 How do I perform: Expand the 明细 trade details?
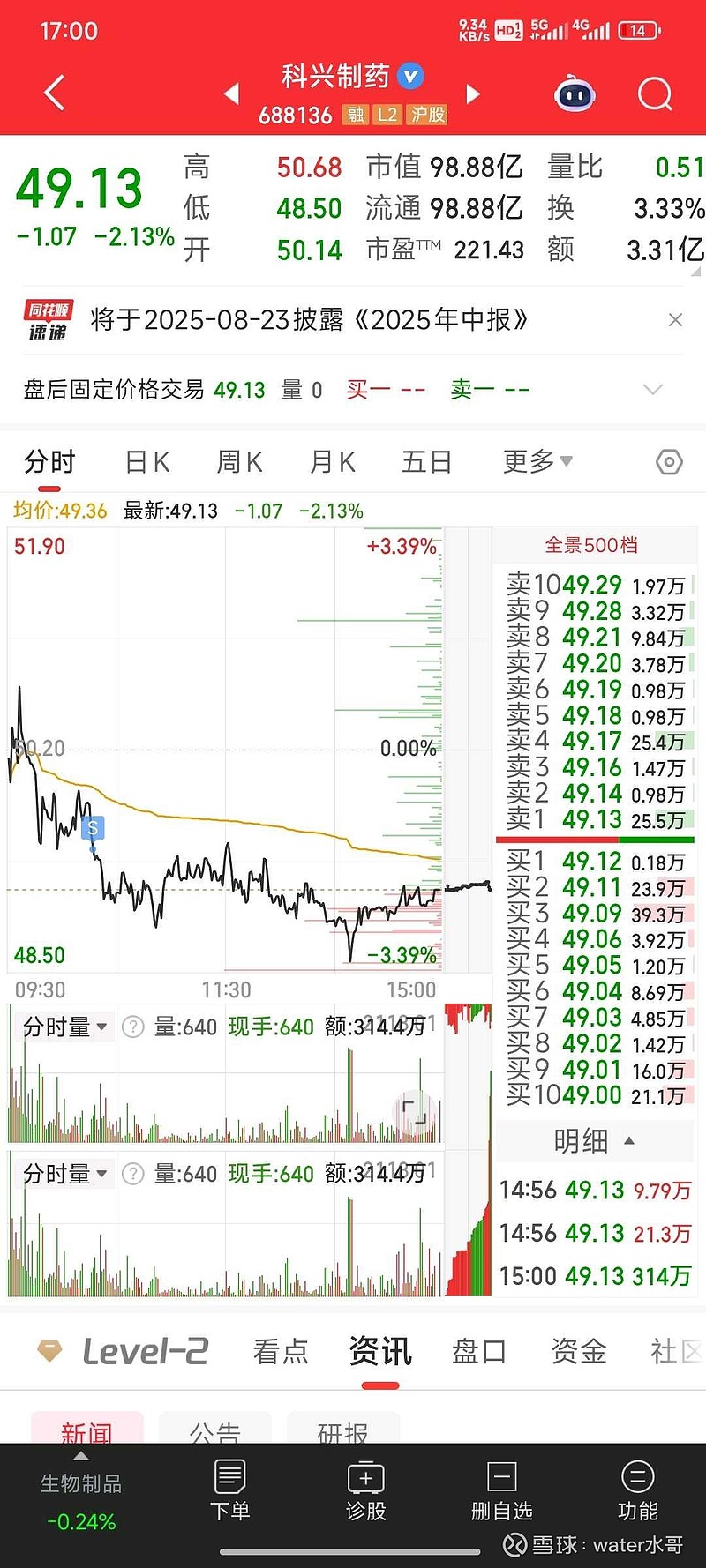pyautogui.click(x=593, y=1141)
